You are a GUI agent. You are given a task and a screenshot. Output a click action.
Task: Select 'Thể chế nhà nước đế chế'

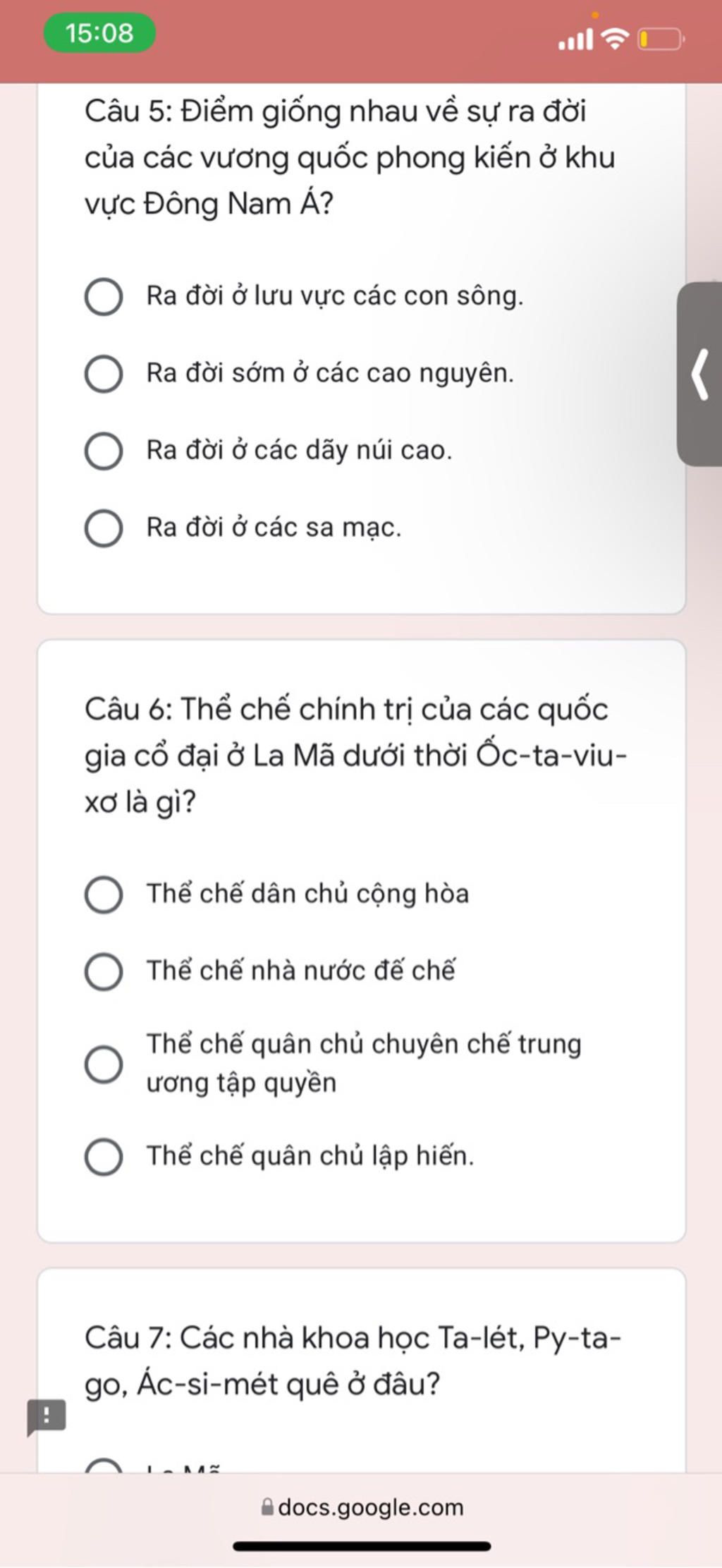pos(104,971)
